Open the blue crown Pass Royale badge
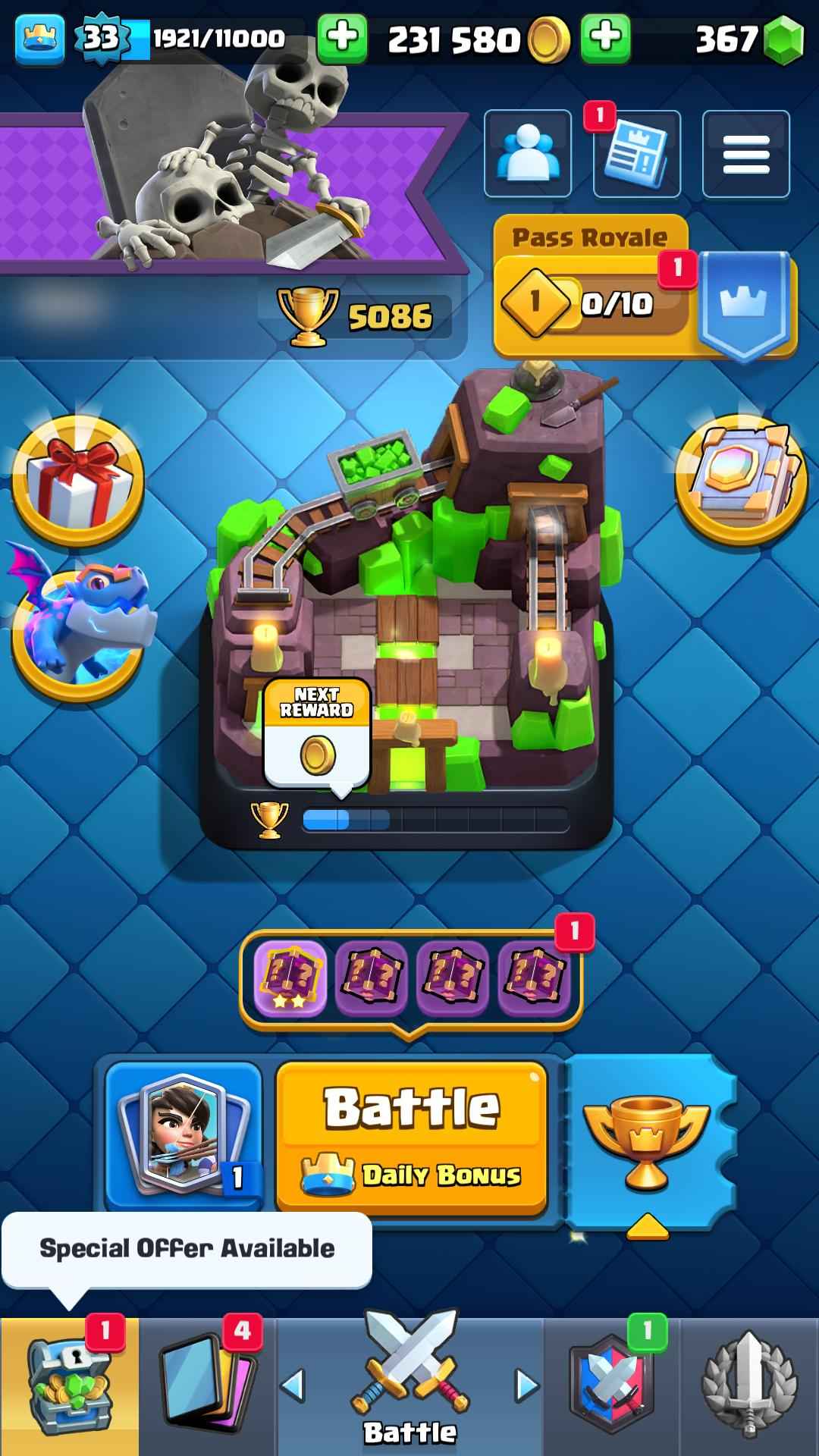The width and height of the screenshot is (819, 1456). tap(745, 303)
